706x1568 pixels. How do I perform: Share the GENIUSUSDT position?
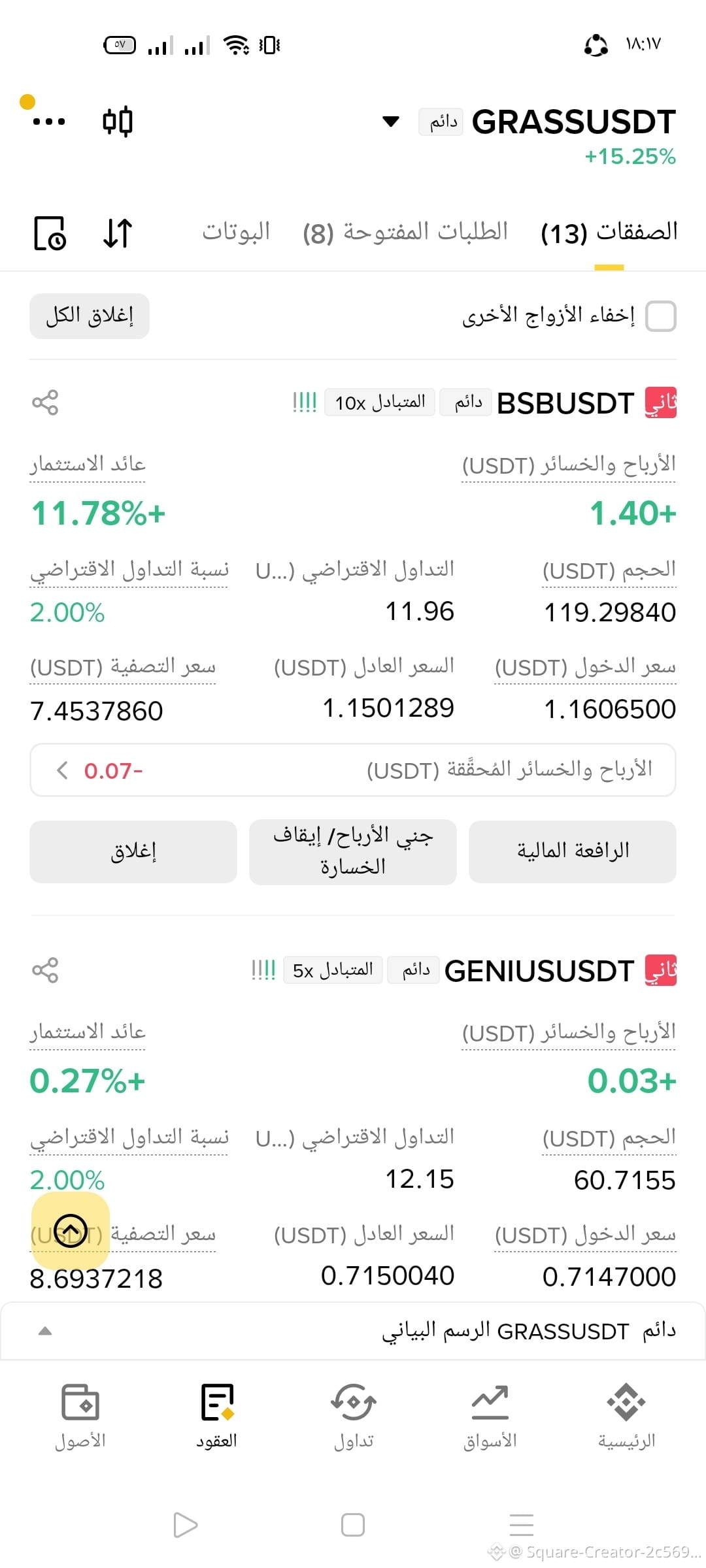45,970
